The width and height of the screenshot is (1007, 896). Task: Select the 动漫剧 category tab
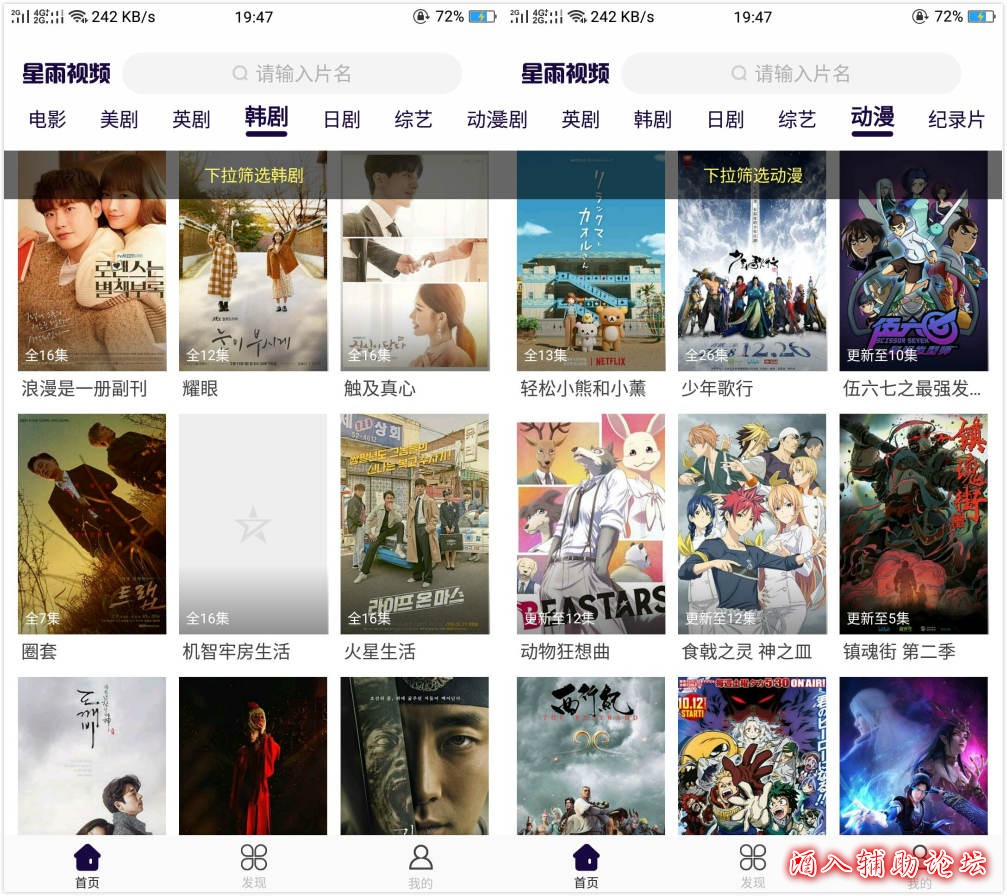click(x=496, y=120)
